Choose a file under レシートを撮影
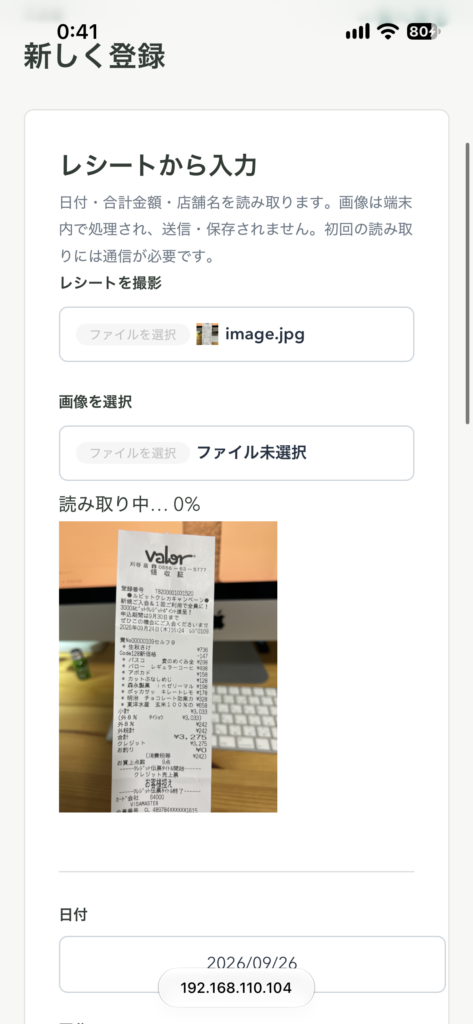 coord(133,335)
